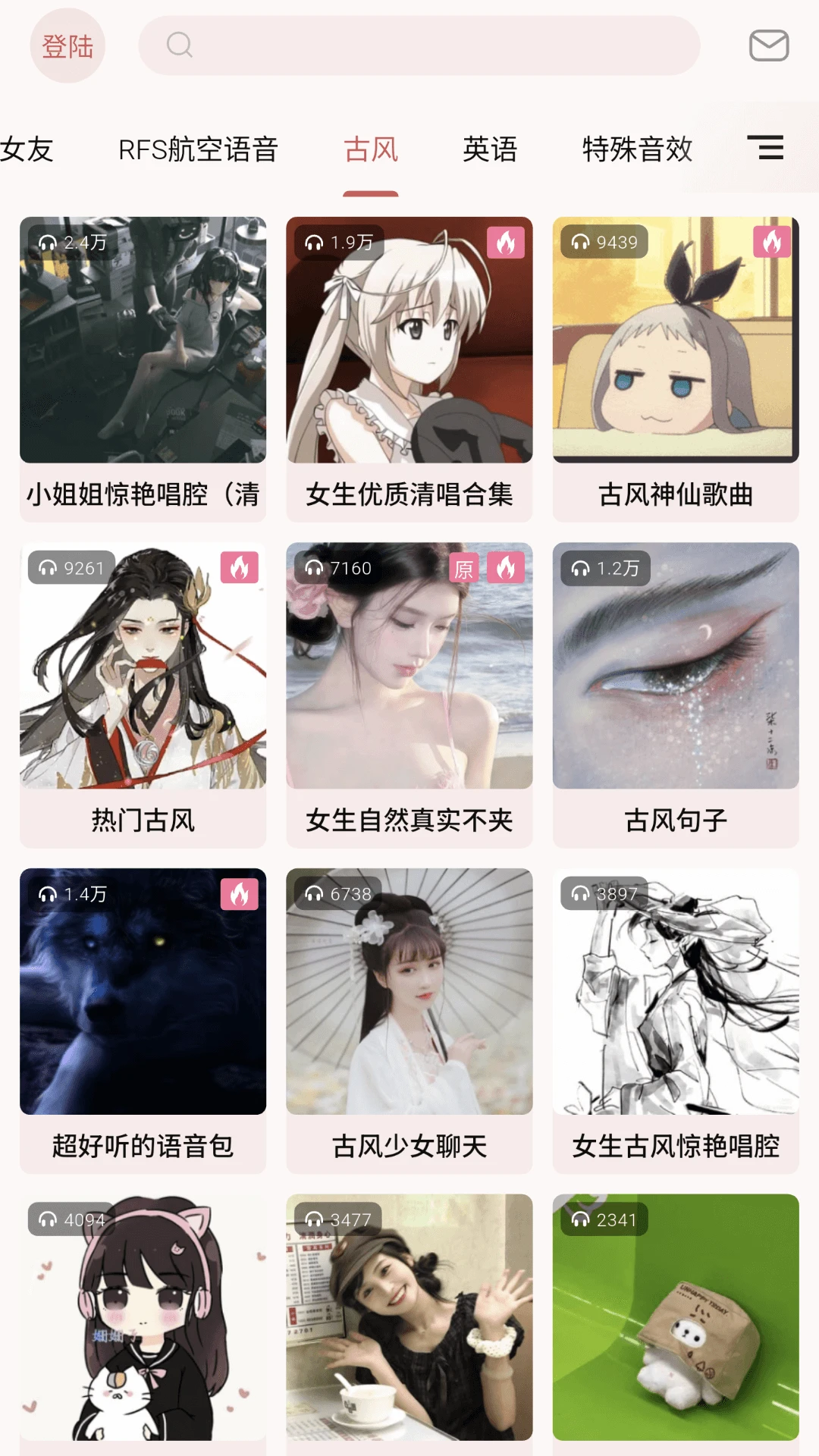The width and height of the screenshot is (819, 1456).
Task: Click the 原 original badge on 女生自然真实不夹
Action: pos(463,569)
